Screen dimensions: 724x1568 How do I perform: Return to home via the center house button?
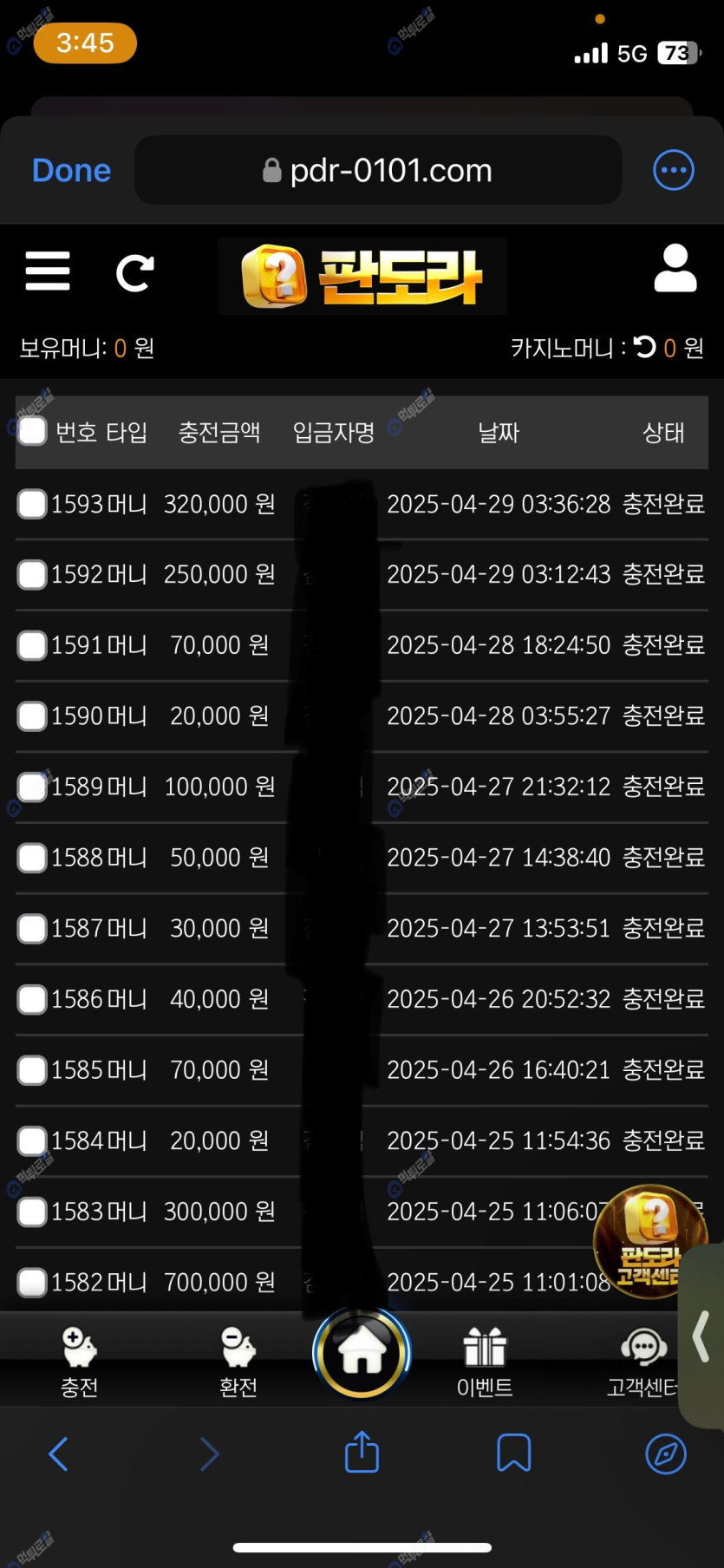point(362,1353)
